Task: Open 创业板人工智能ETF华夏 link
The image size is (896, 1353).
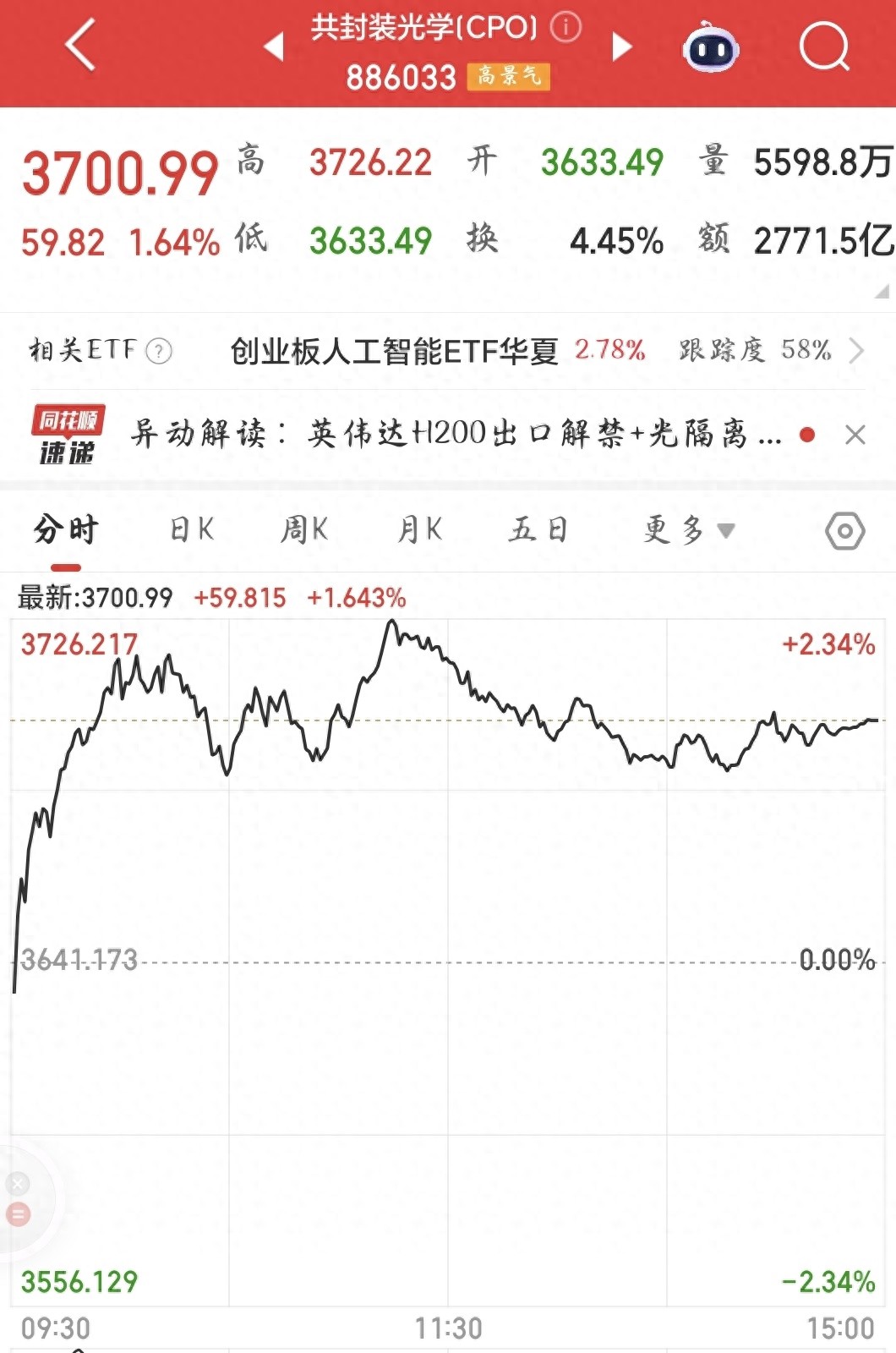Action: pyautogui.click(x=393, y=350)
